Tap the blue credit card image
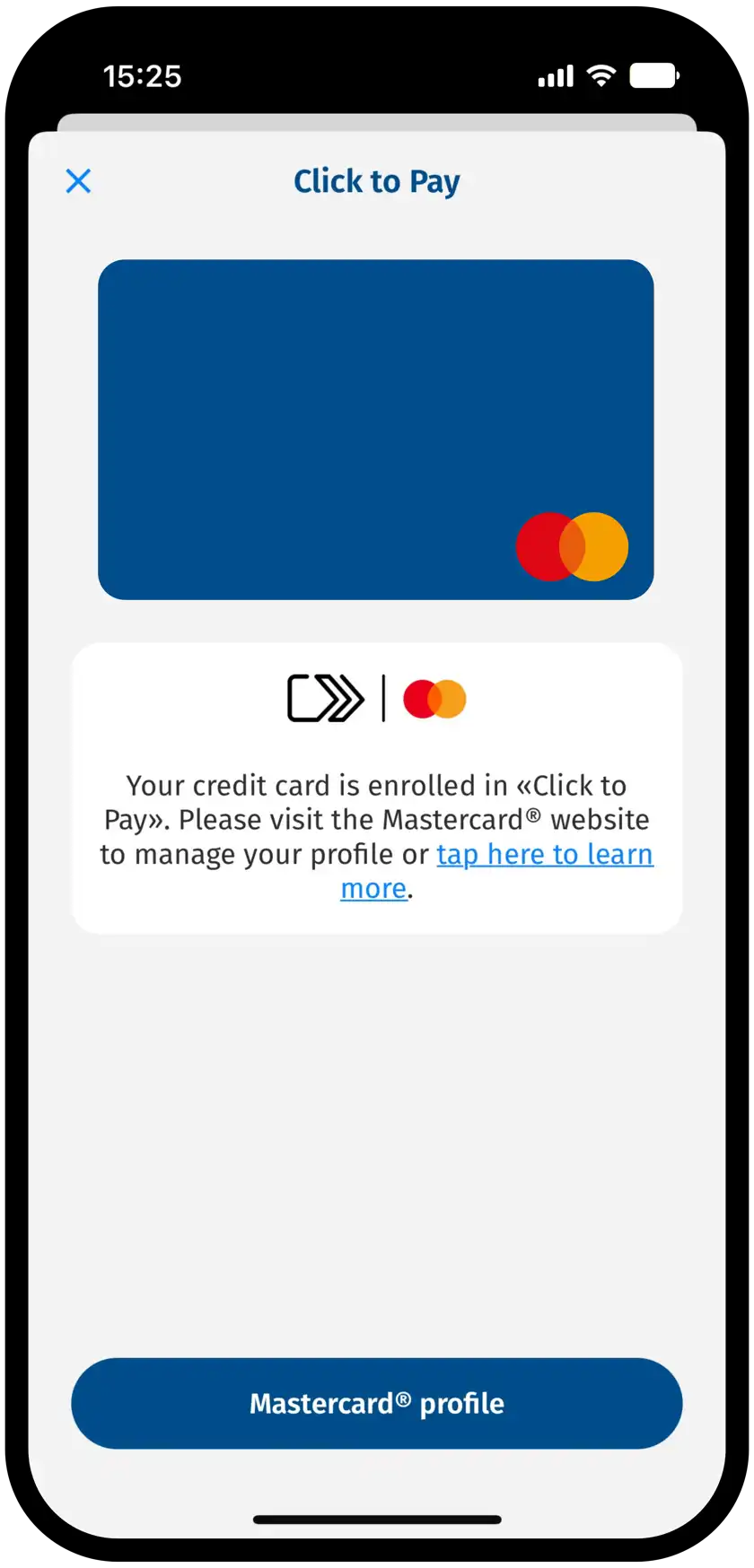This screenshot has width=754, height=1568. coord(376,428)
